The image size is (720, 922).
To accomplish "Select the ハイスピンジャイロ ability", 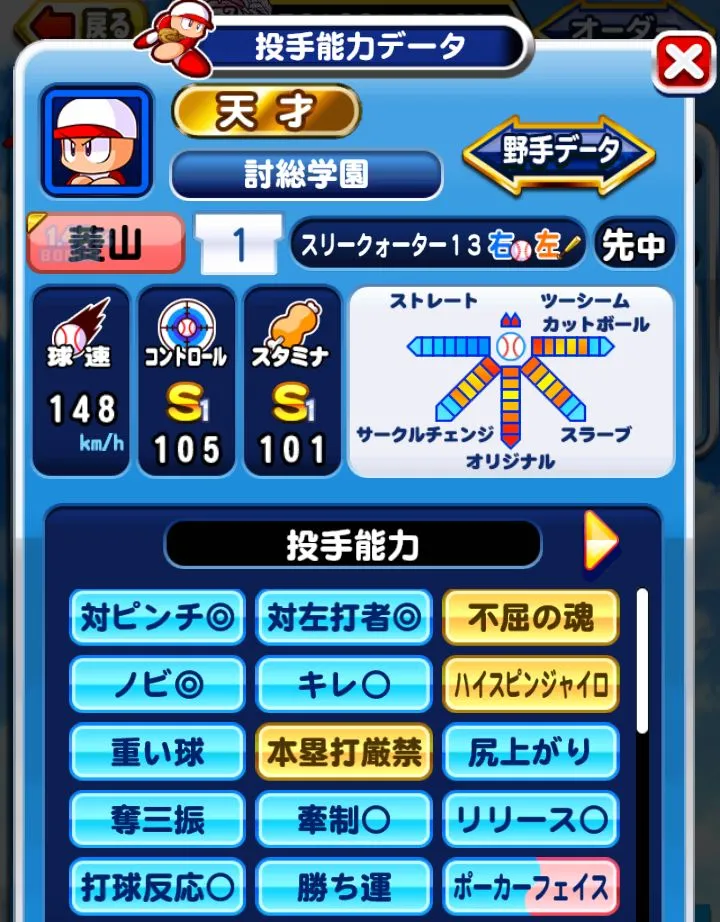I will point(531,685).
